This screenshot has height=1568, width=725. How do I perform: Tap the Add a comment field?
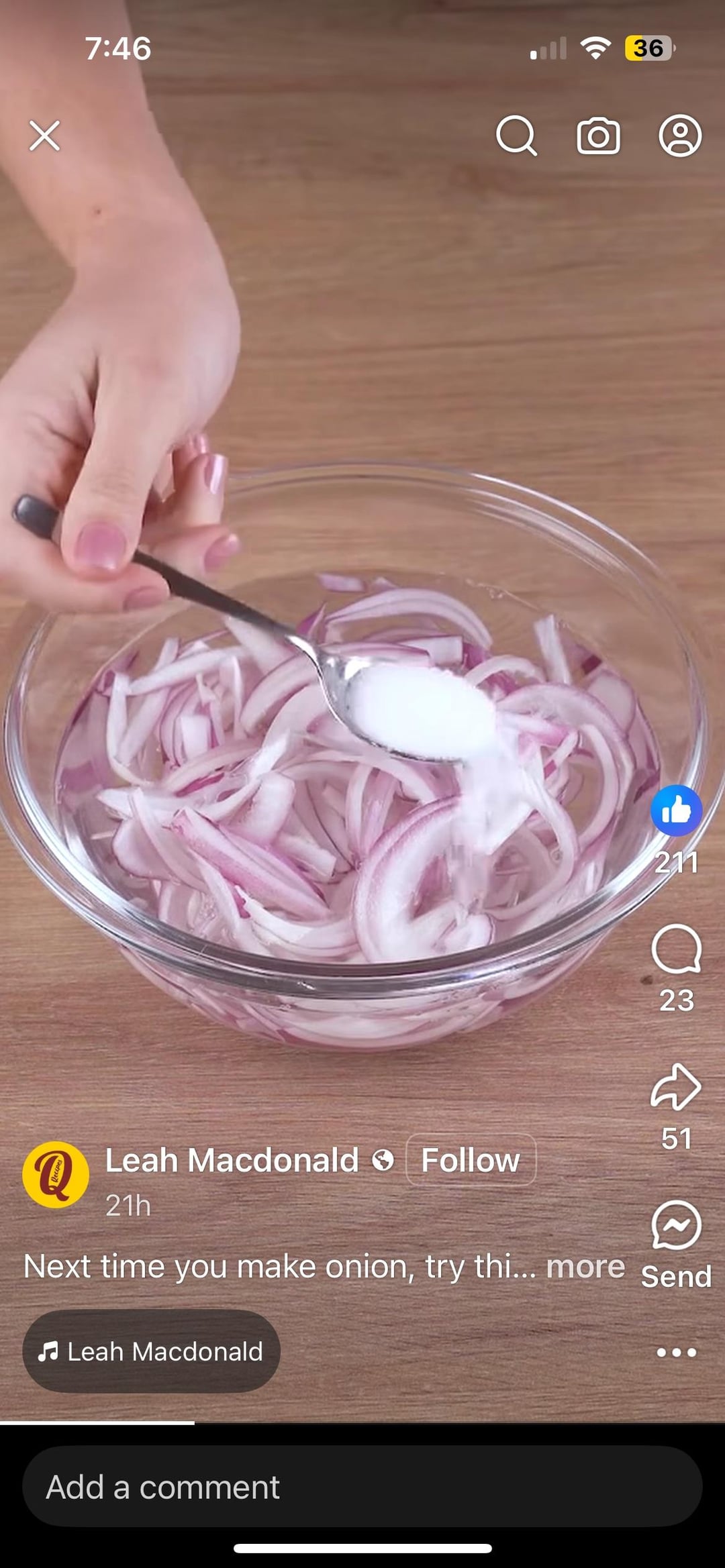coord(362,1487)
